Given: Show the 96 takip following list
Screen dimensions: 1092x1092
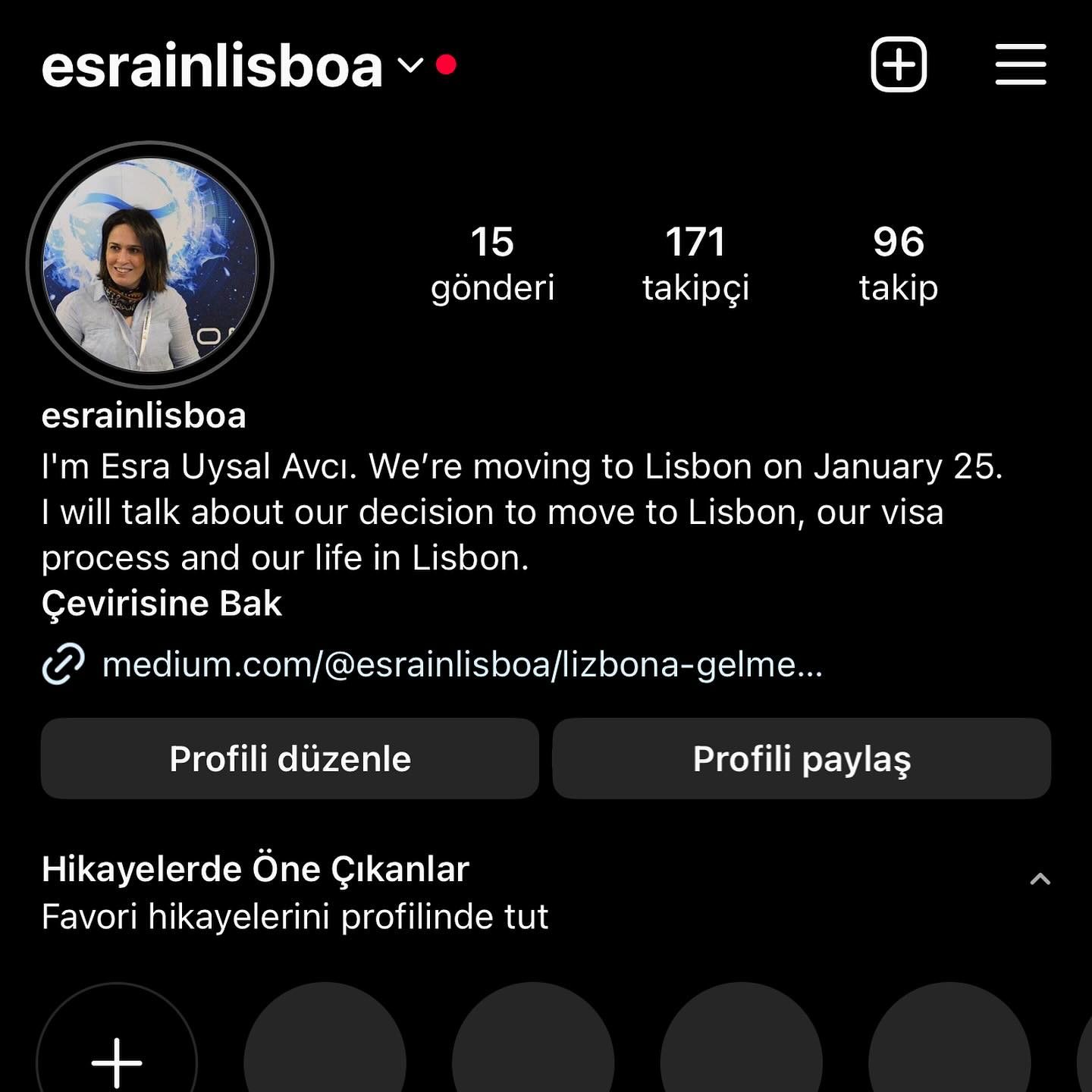Looking at the screenshot, I should click(899, 263).
